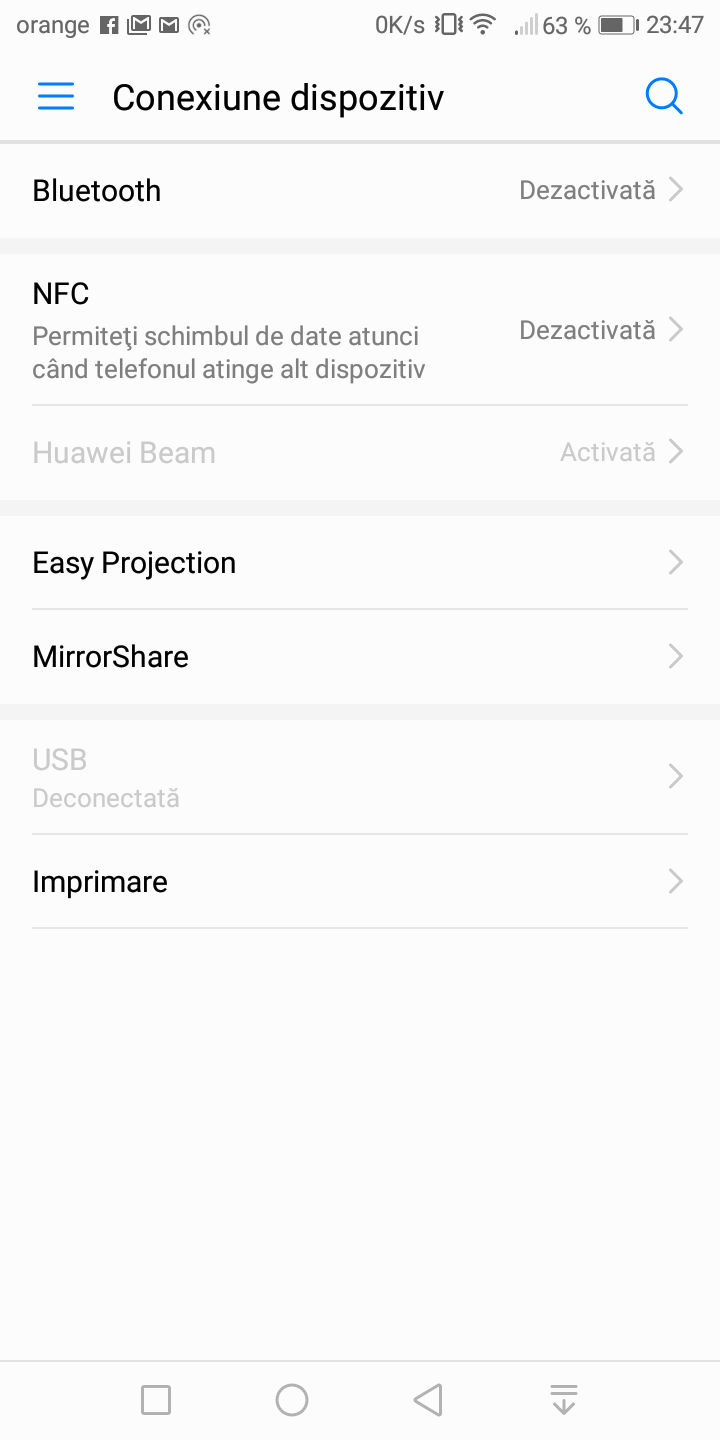Show recent apps with the square button
Viewport: 720px width, 1440px height.
click(x=156, y=1400)
